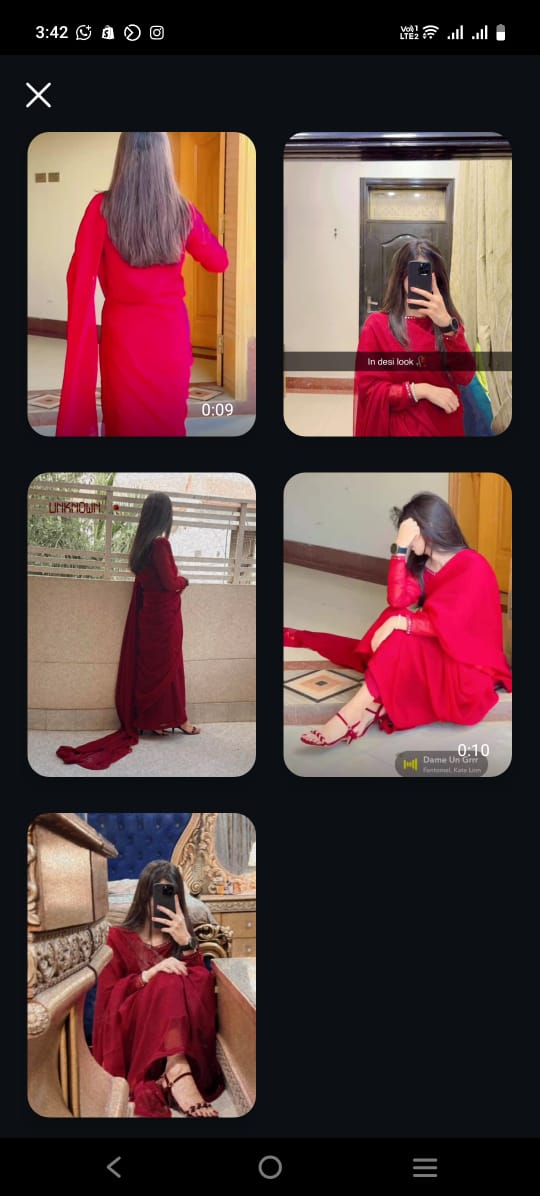This screenshot has width=540, height=1196.
Task: Open the maroon dress selfie on ornate chair
Action: (x=142, y=965)
